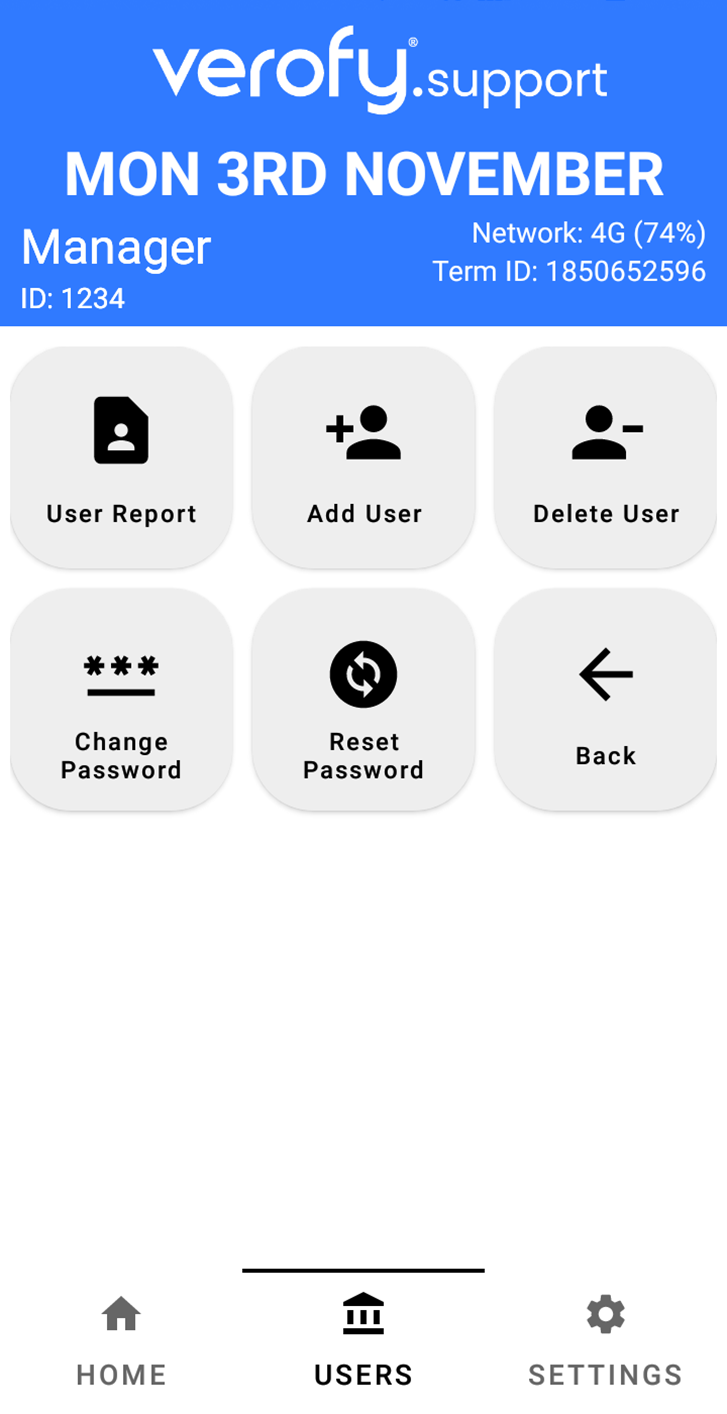This screenshot has width=727, height=1414.
Task: Select Delete User
Action: tap(605, 458)
